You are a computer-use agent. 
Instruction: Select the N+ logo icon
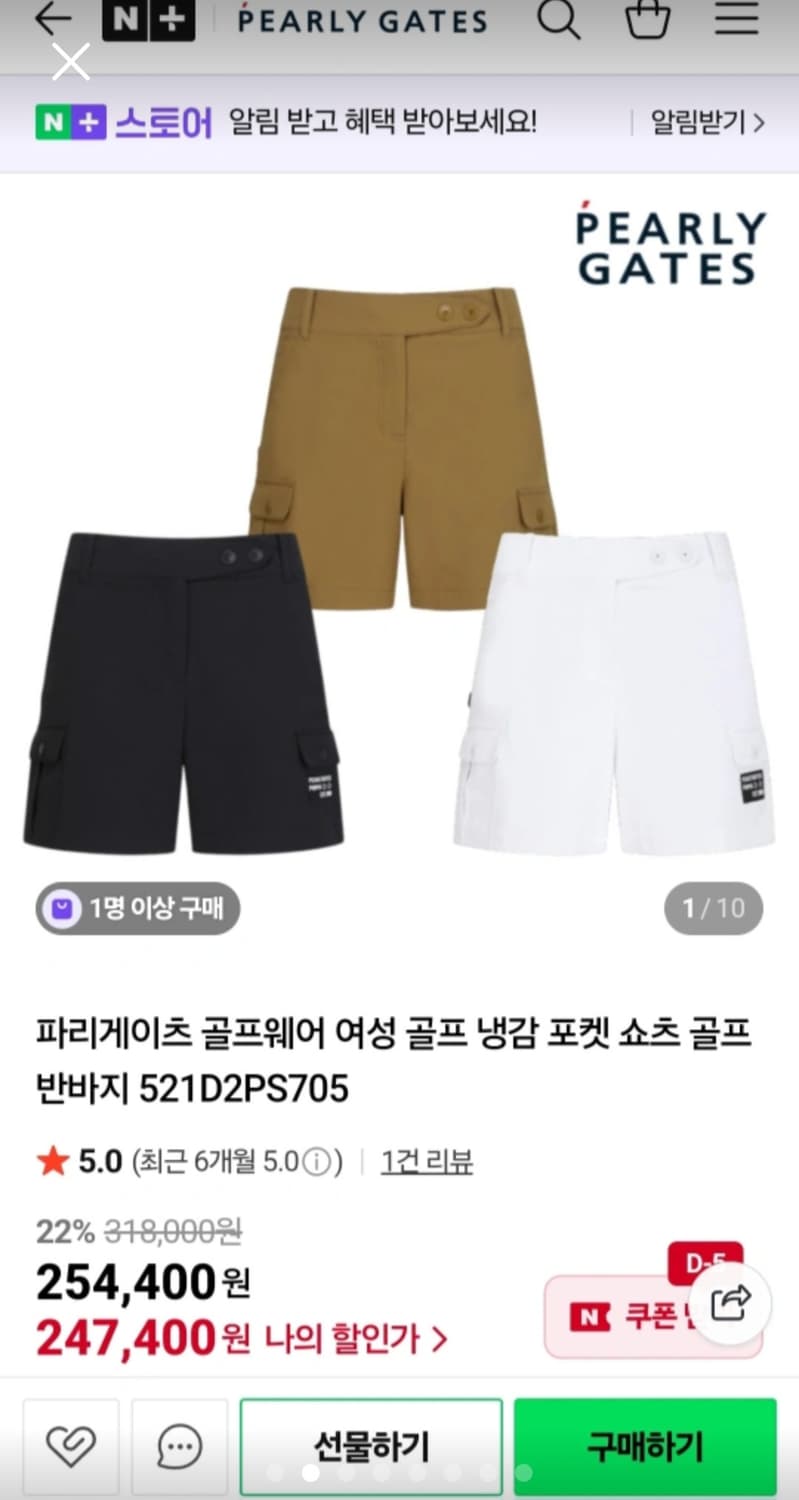coord(147,20)
